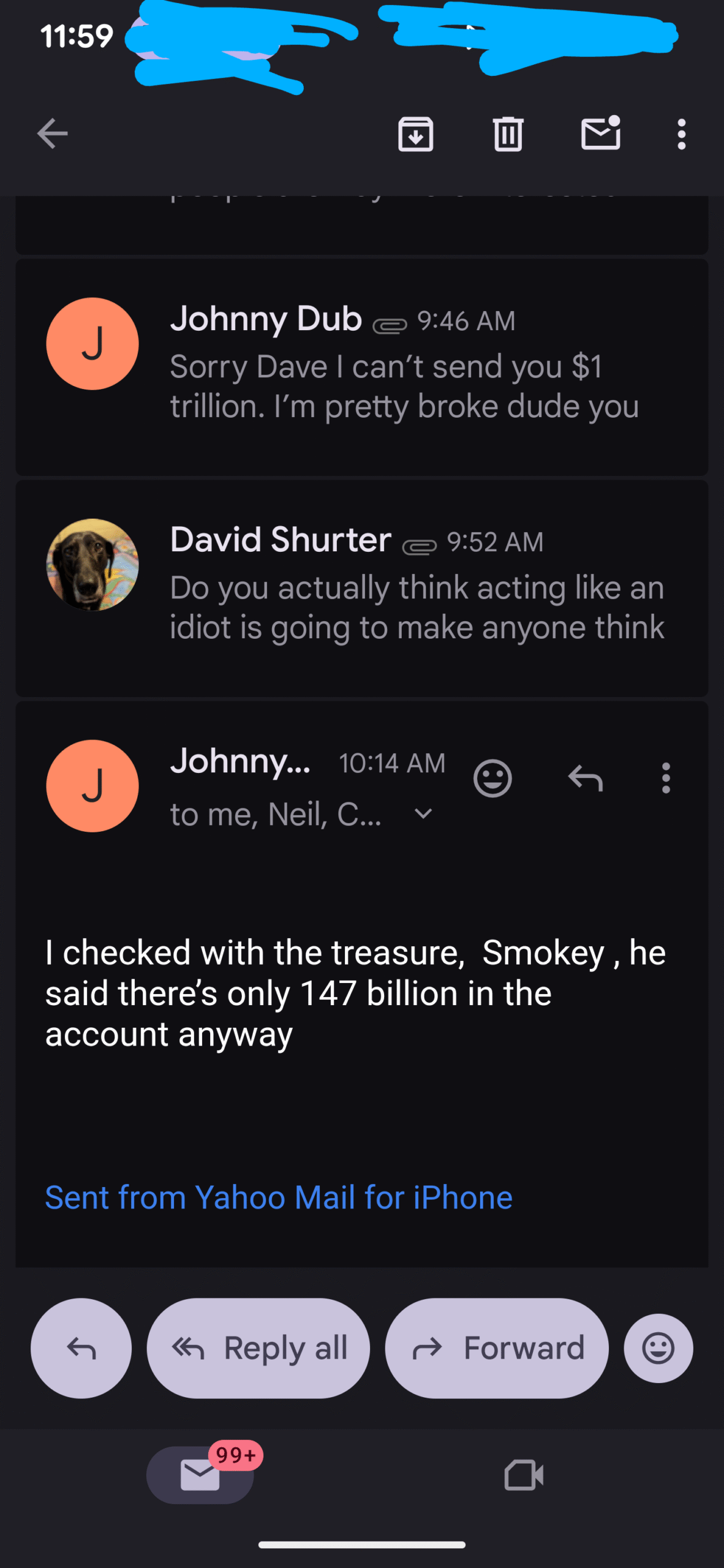
Task: Go back to the inbox
Action: (52, 134)
